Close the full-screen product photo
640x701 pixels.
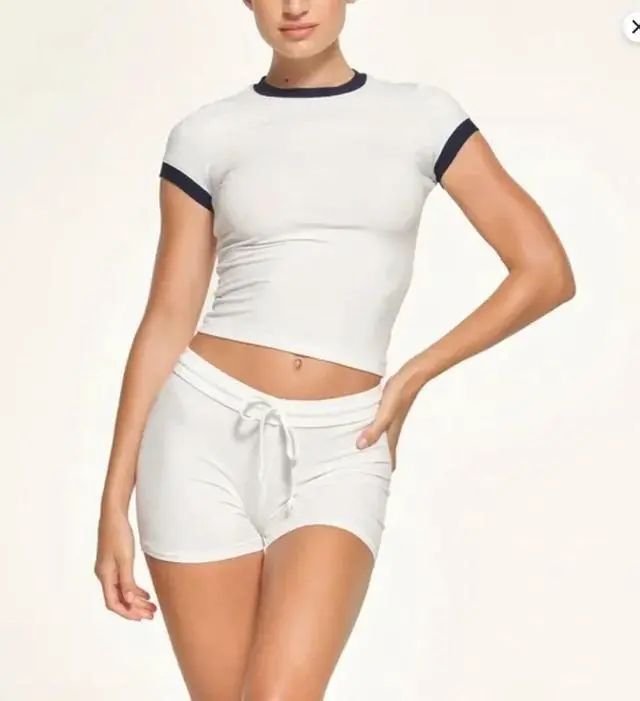[x=633, y=27]
